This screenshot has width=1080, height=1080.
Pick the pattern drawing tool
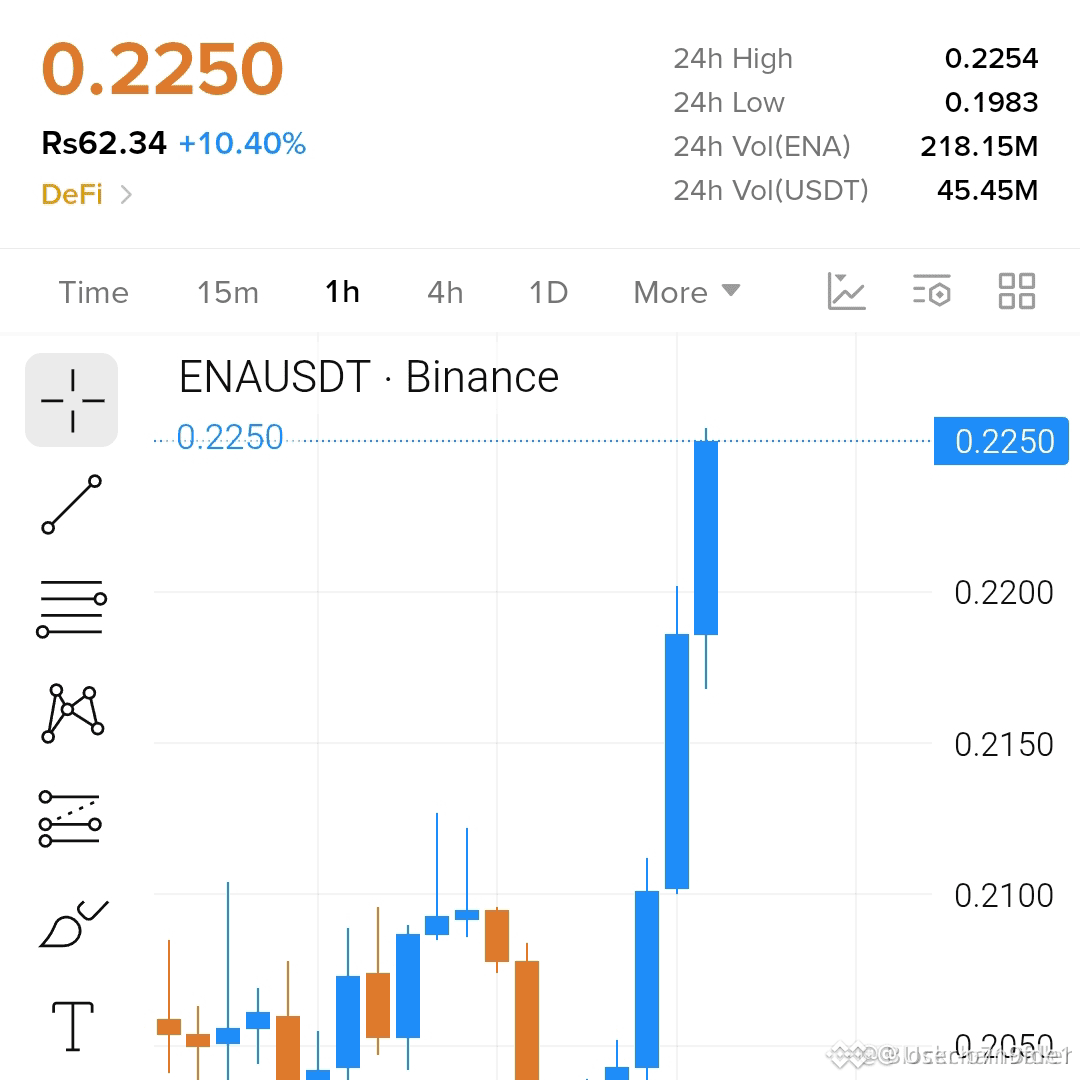(72, 714)
